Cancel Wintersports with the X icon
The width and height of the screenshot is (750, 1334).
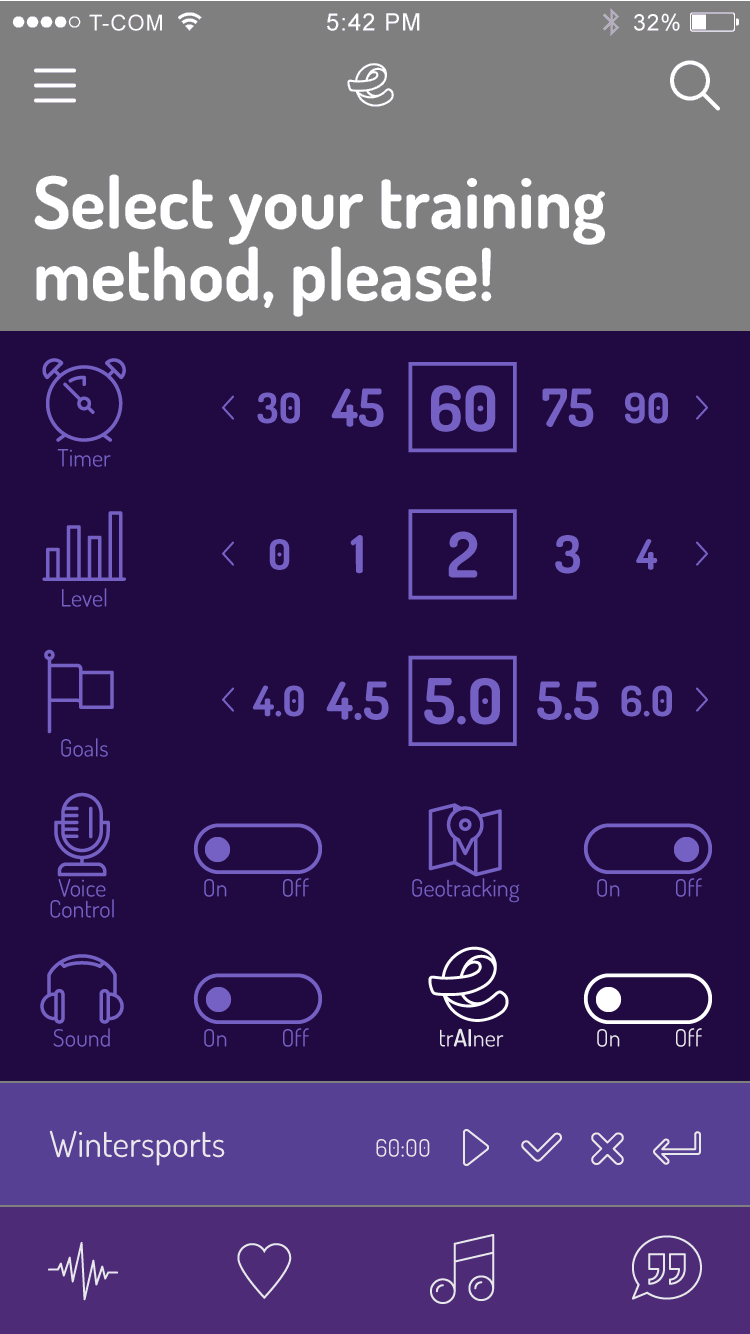click(607, 1148)
